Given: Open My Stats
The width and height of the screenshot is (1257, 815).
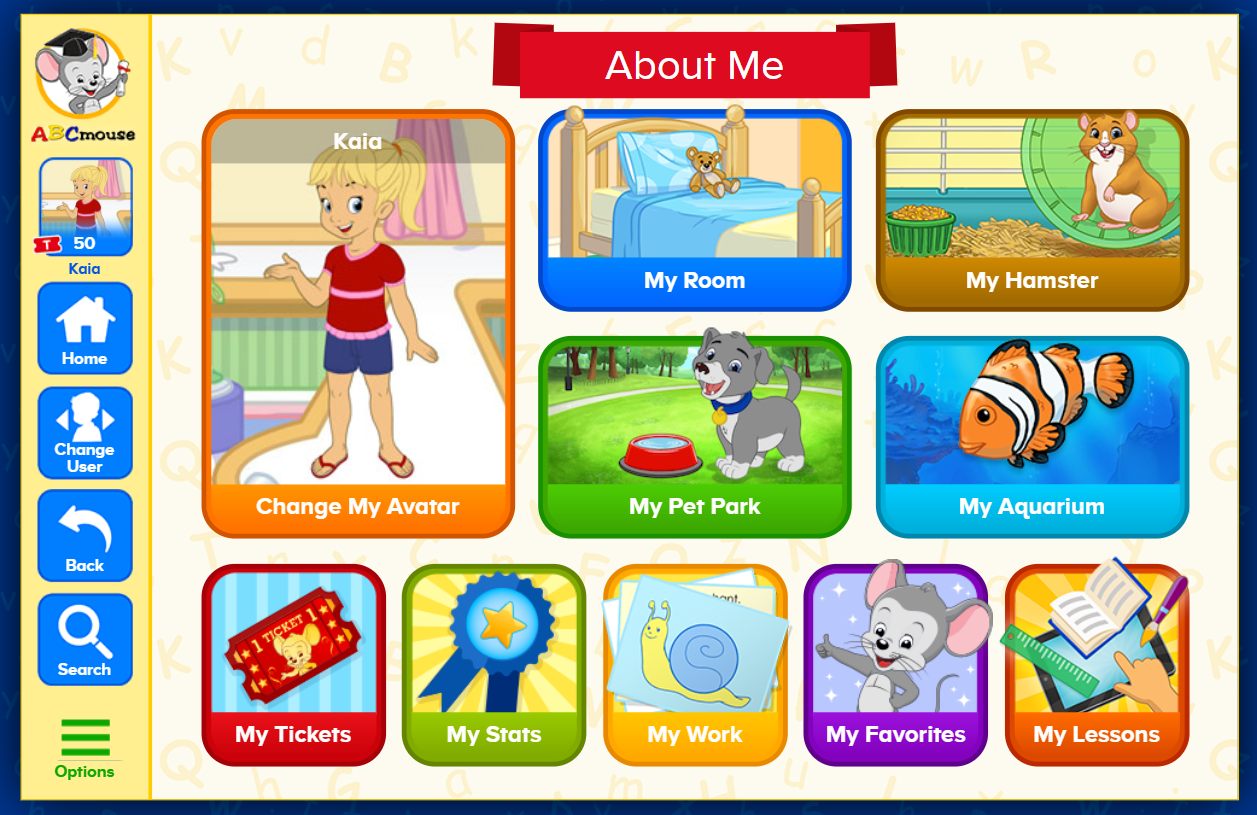Looking at the screenshot, I should click(x=494, y=665).
